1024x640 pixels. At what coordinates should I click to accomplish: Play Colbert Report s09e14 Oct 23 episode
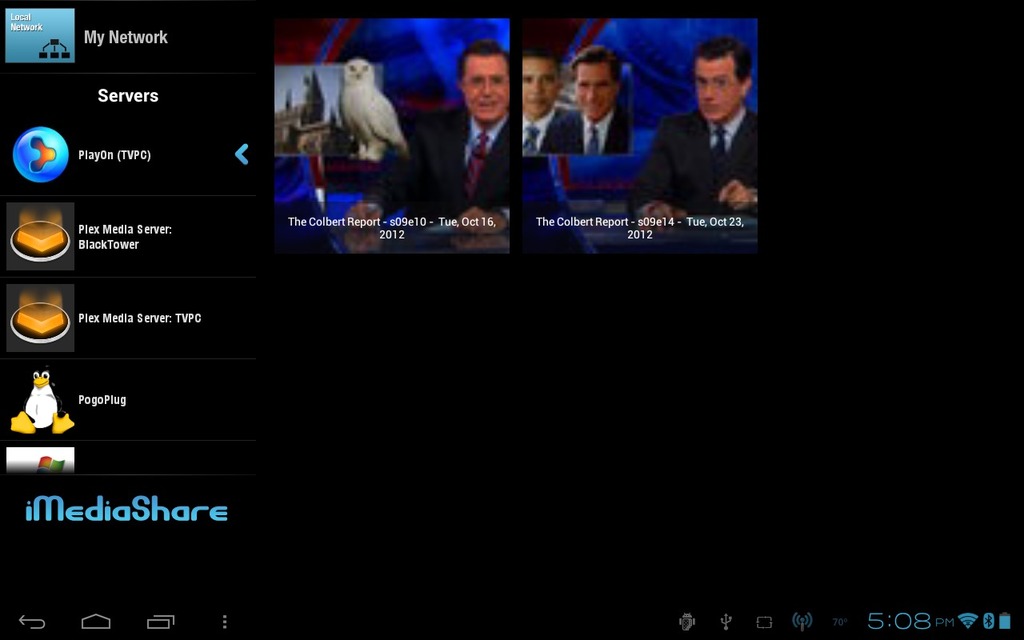pos(639,135)
